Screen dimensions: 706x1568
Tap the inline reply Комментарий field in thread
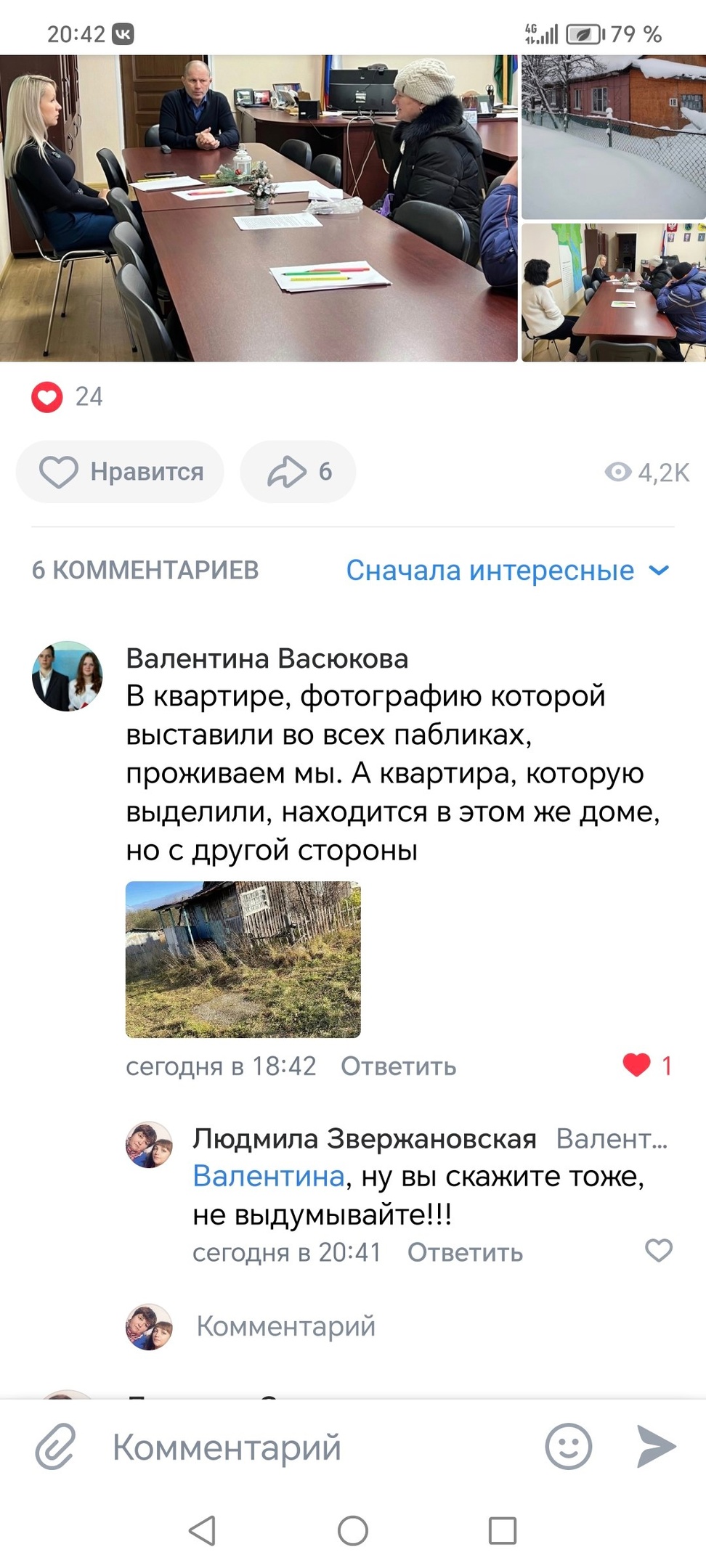286,1326
